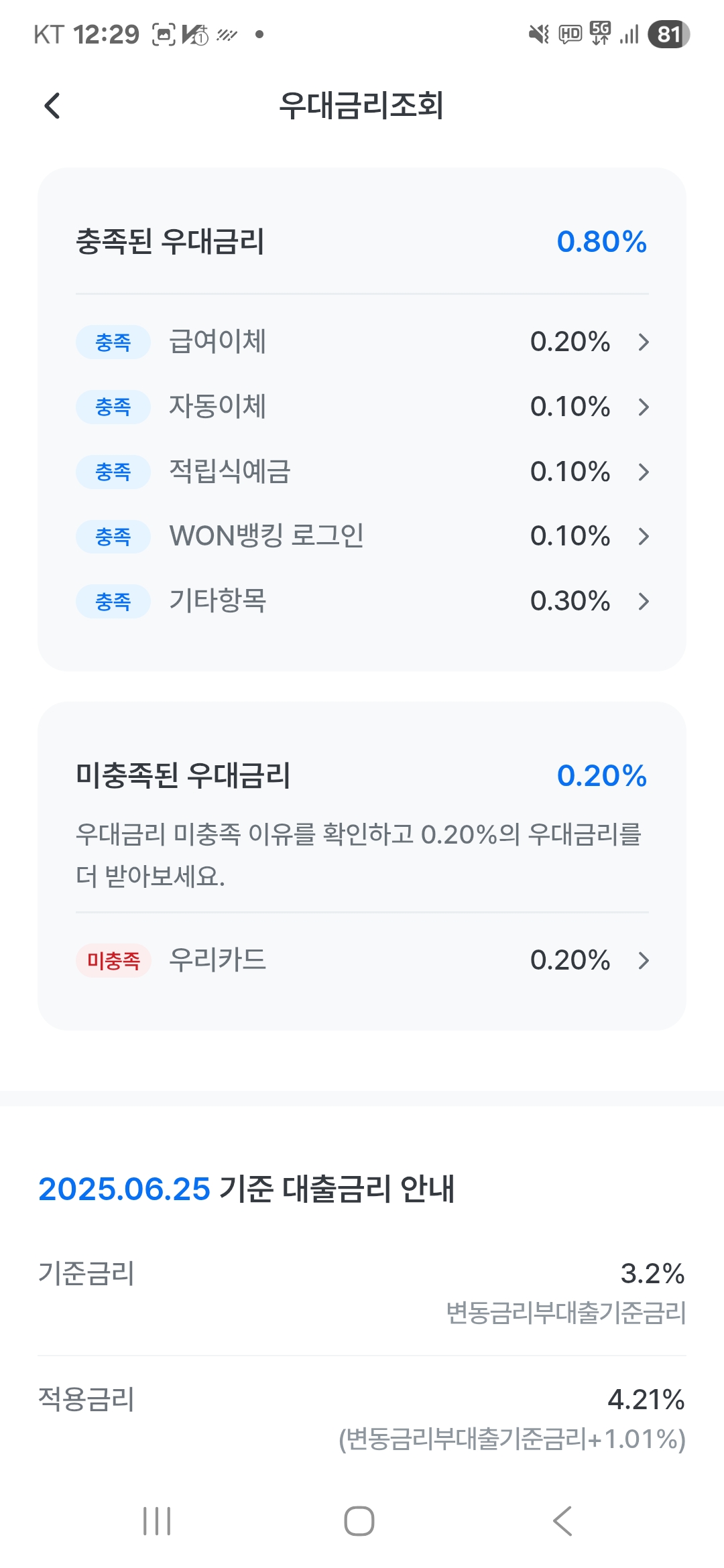Go back from 우대금리조회 page
Viewport: 724px width, 1568px height.
tap(52, 106)
